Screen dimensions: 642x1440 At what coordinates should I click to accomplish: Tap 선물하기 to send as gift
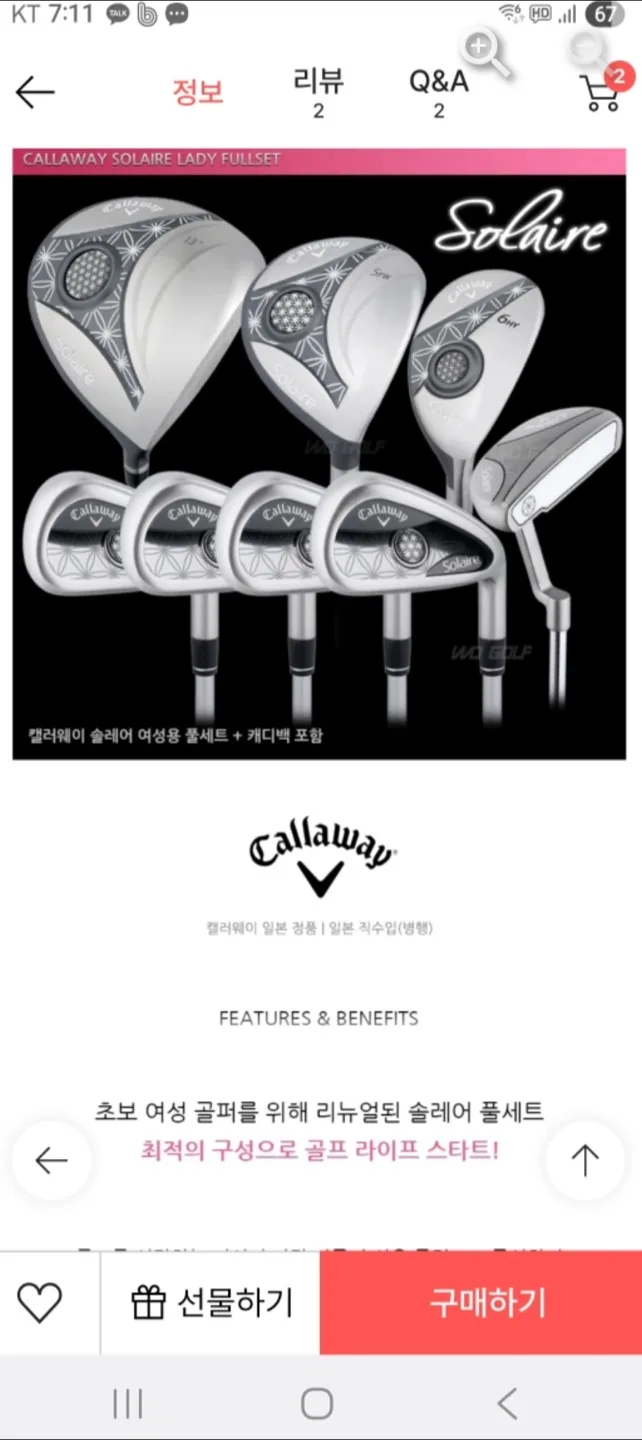tap(211, 1303)
